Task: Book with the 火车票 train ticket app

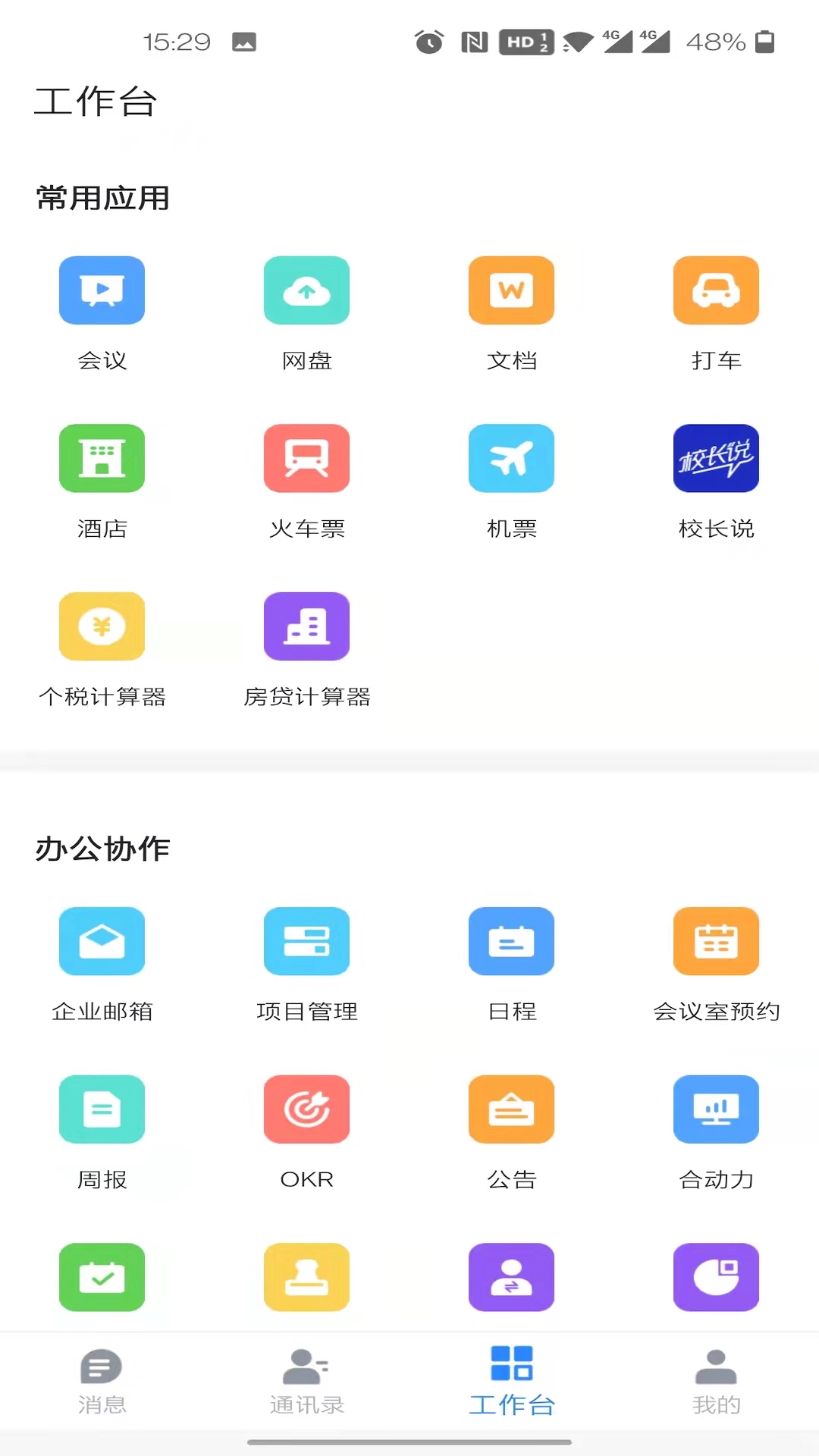Action: pyautogui.click(x=306, y=458)
